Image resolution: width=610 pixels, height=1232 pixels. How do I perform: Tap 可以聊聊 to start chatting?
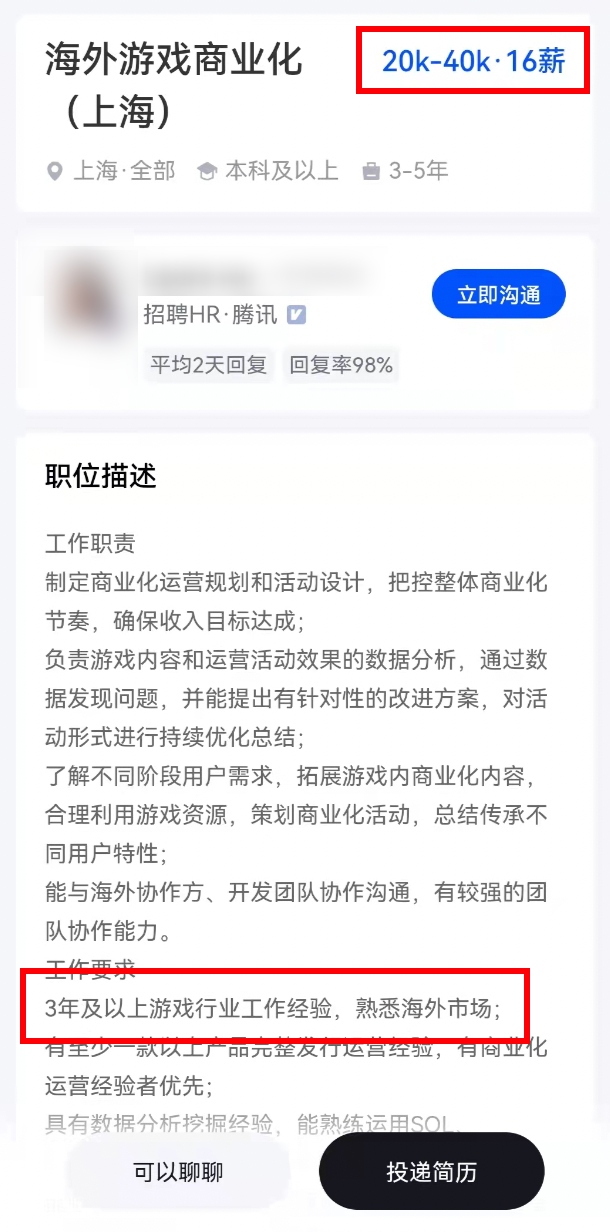tap(178, 1172)
